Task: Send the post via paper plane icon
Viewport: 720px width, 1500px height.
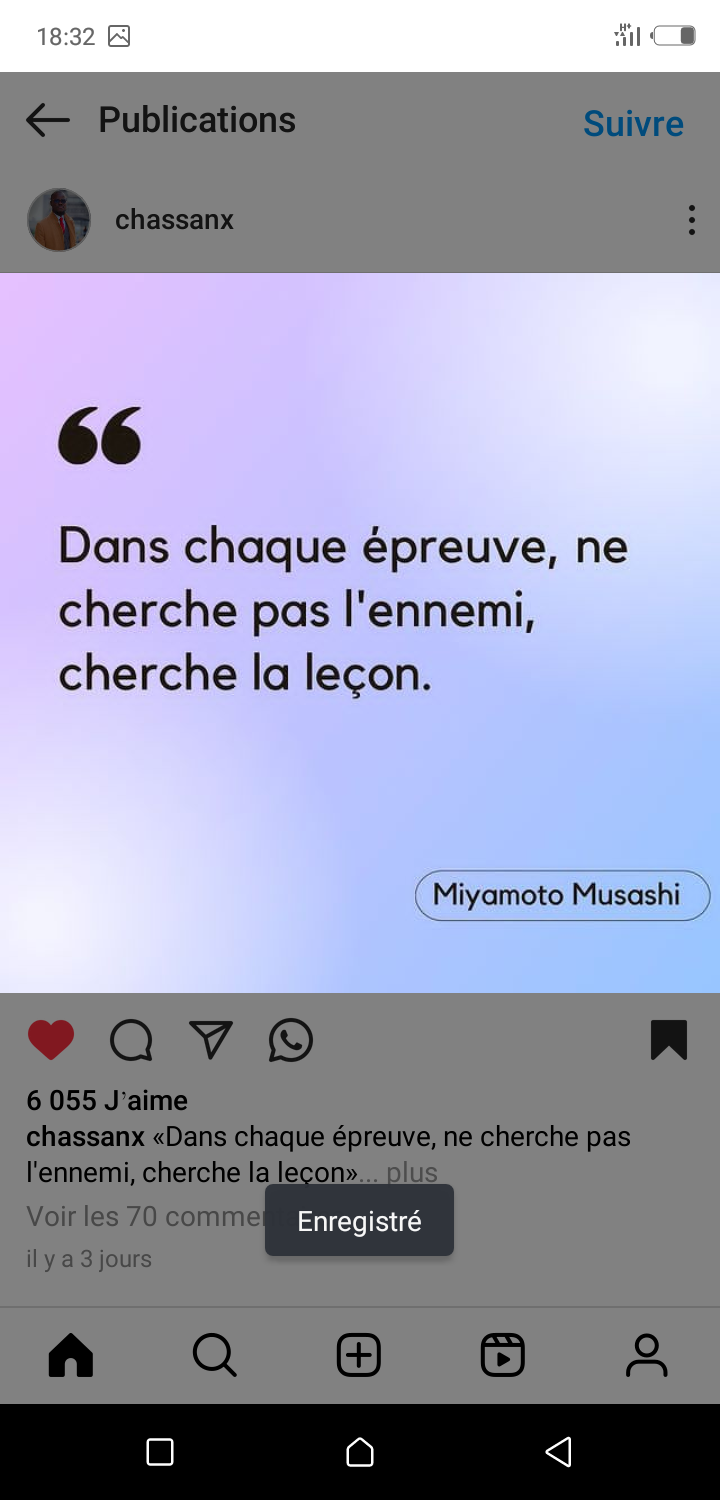Action: click(211, 1040)
